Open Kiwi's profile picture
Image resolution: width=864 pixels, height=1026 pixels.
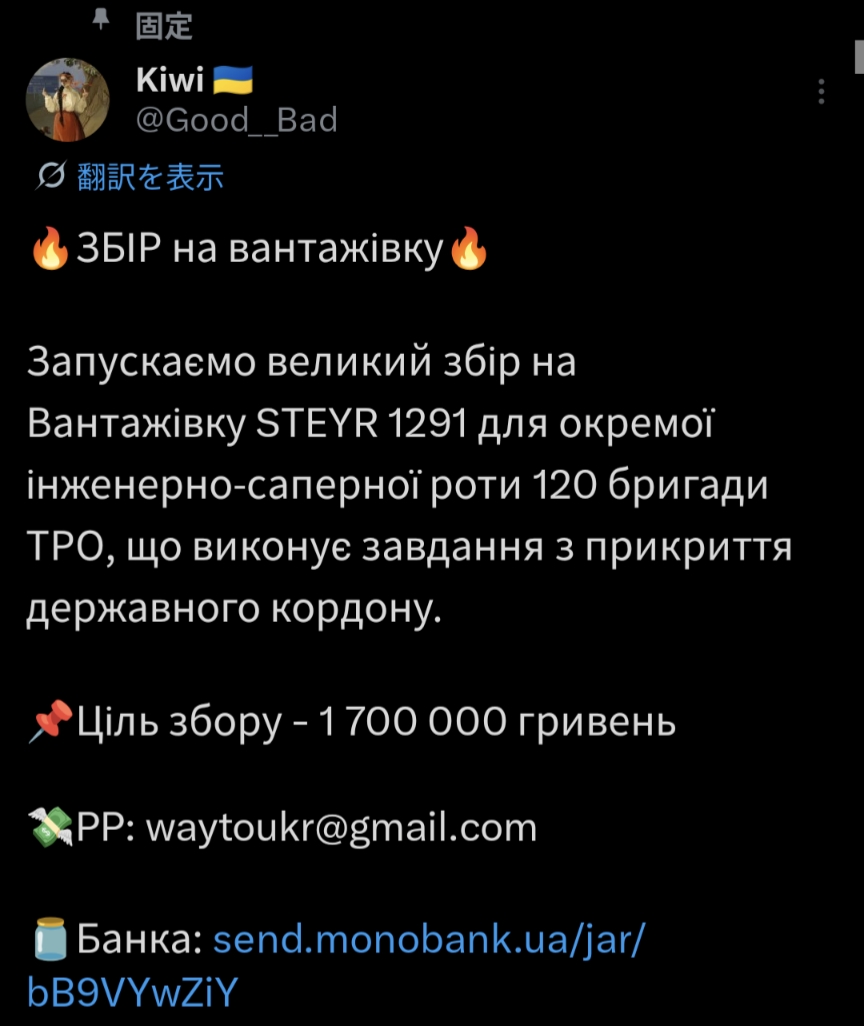[67, 100]
